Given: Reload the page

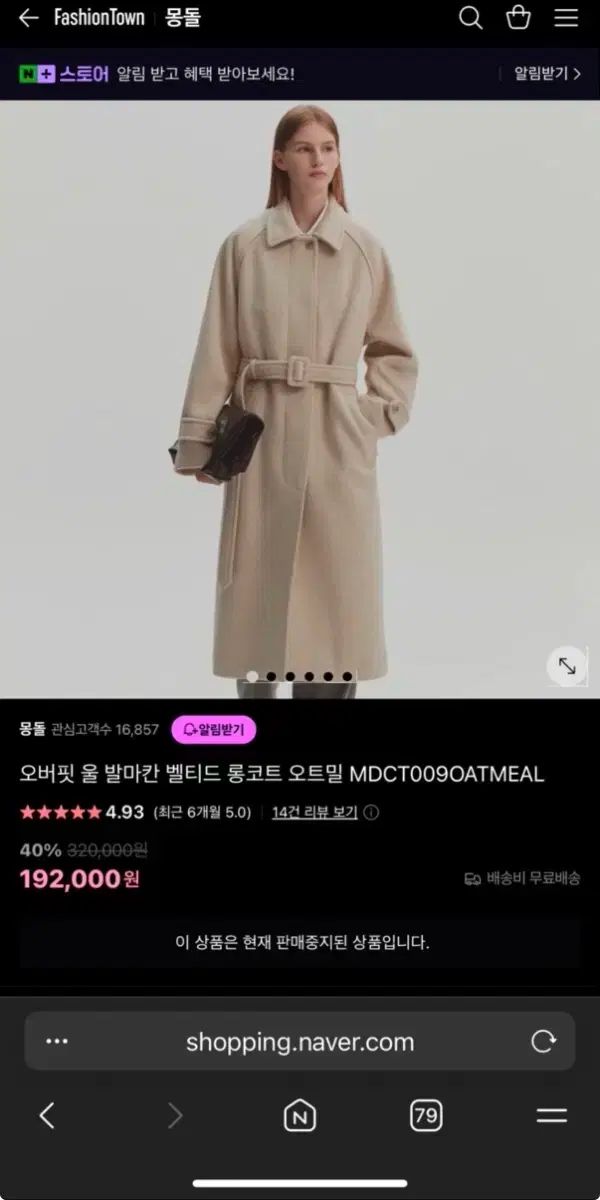Looking at the screenshot, I should pos(543,1042).
